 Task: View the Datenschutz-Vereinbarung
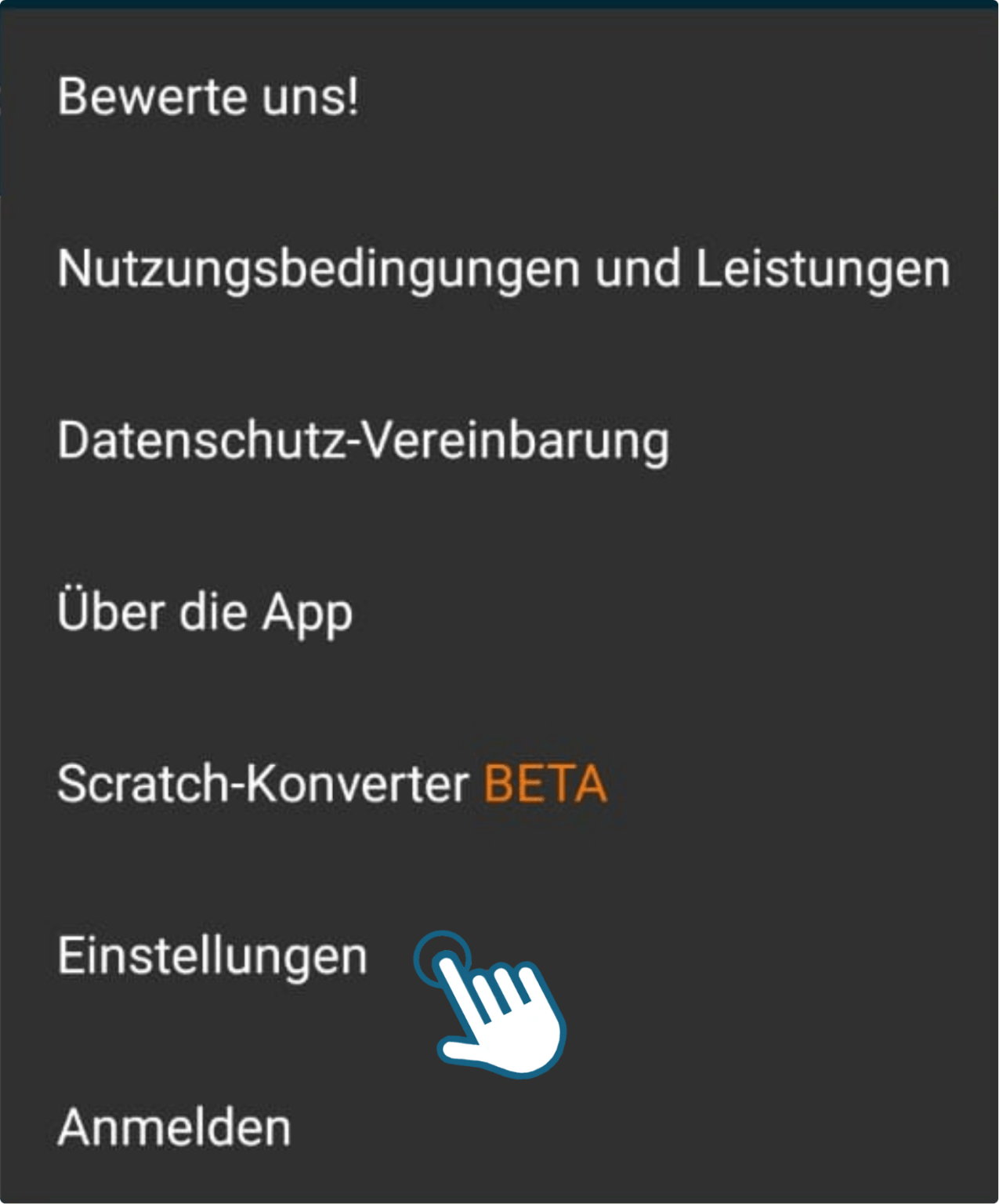pos(363,441)
